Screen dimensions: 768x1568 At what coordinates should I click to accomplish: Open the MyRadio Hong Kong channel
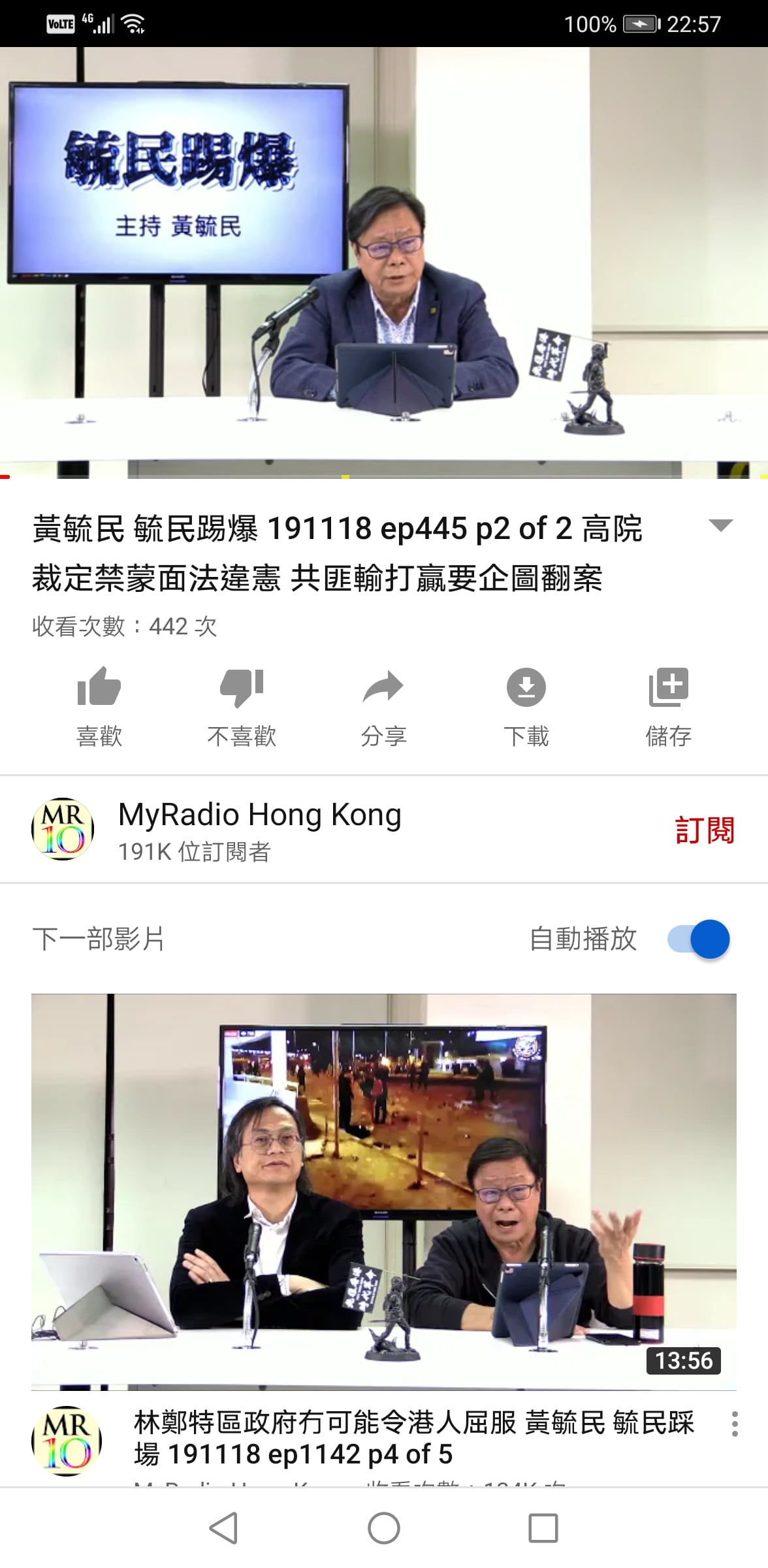point(259,828)
